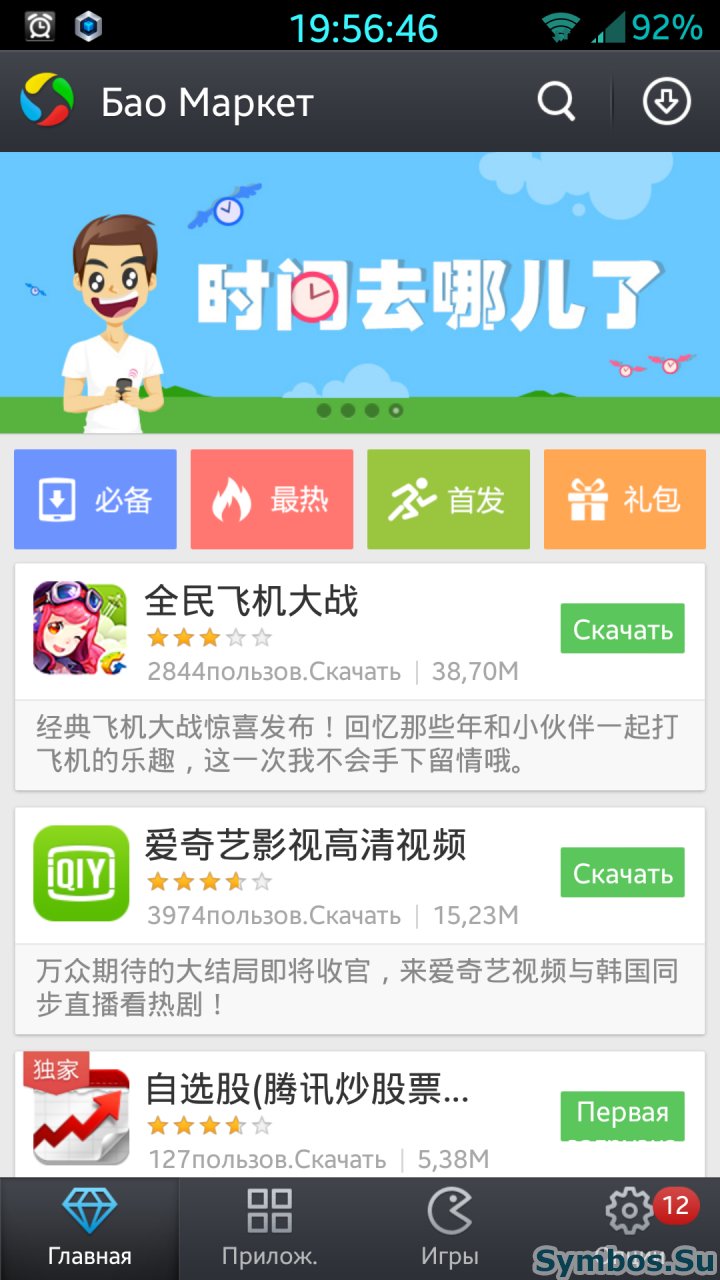Open the downloads manager icon
The image size is (720, 1280).
click(x=667, y=101)
